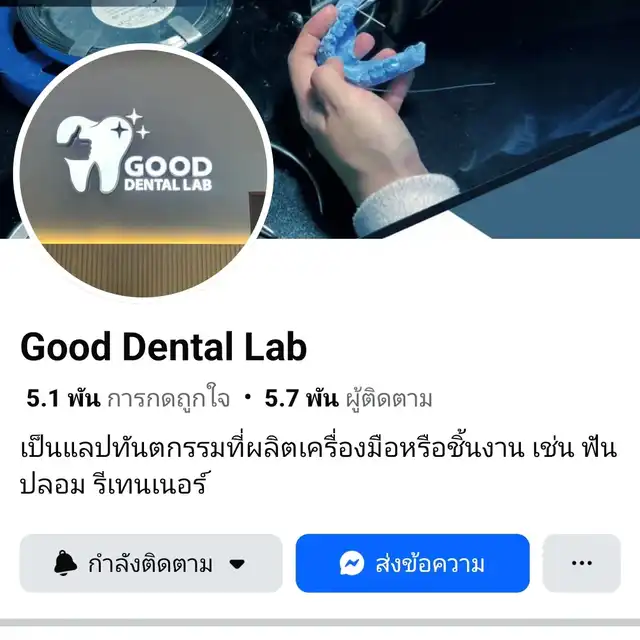Viewport: 640px width, 640px height.
Task: View the Good Dental Lab profile picture
Action: 144,170
